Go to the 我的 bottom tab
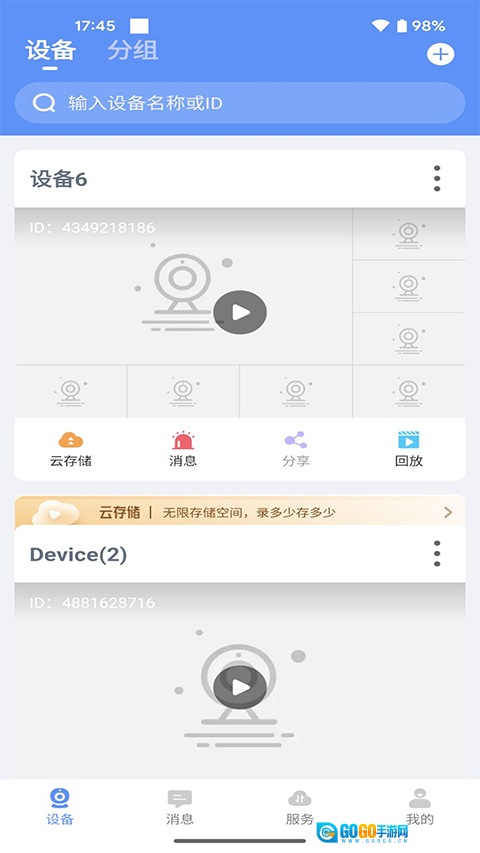Screen dimensions: 480x853 (420, 807)
